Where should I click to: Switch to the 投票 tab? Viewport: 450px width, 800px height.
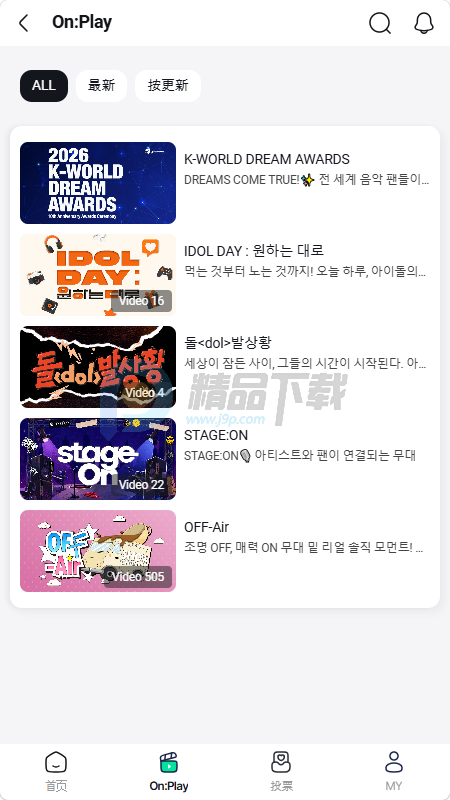(281, 771)
